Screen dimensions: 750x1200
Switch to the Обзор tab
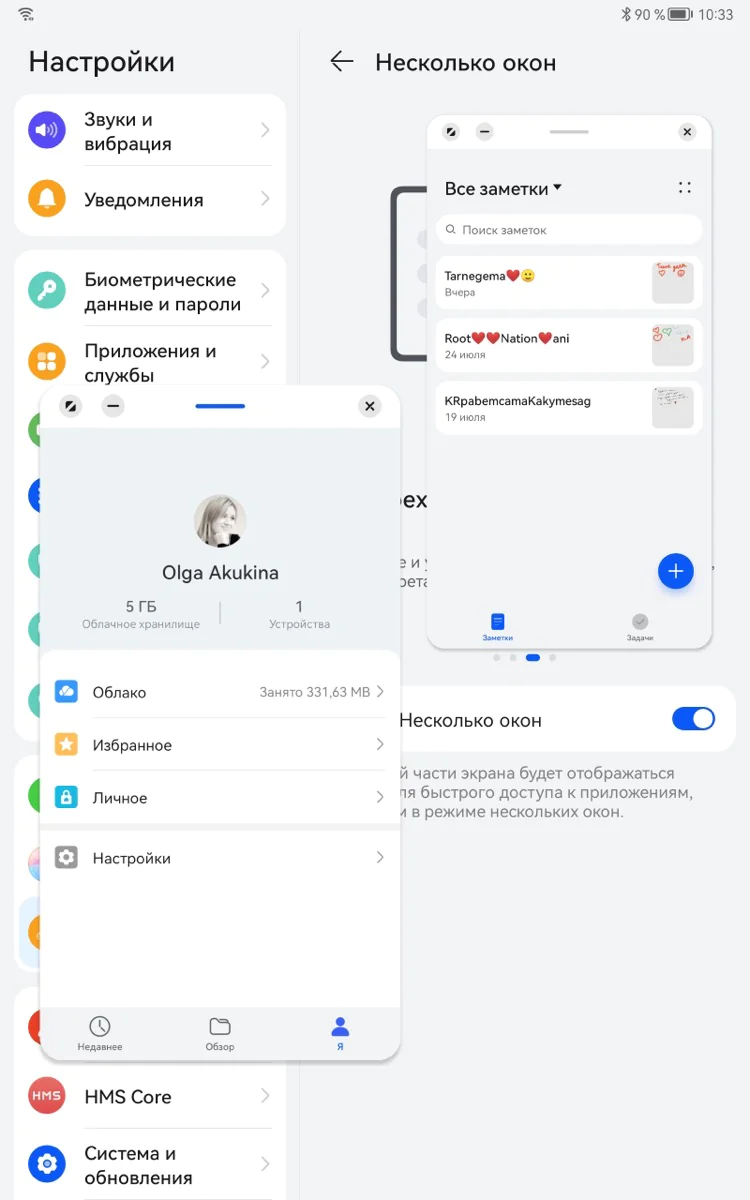[x=220, y=1034]
